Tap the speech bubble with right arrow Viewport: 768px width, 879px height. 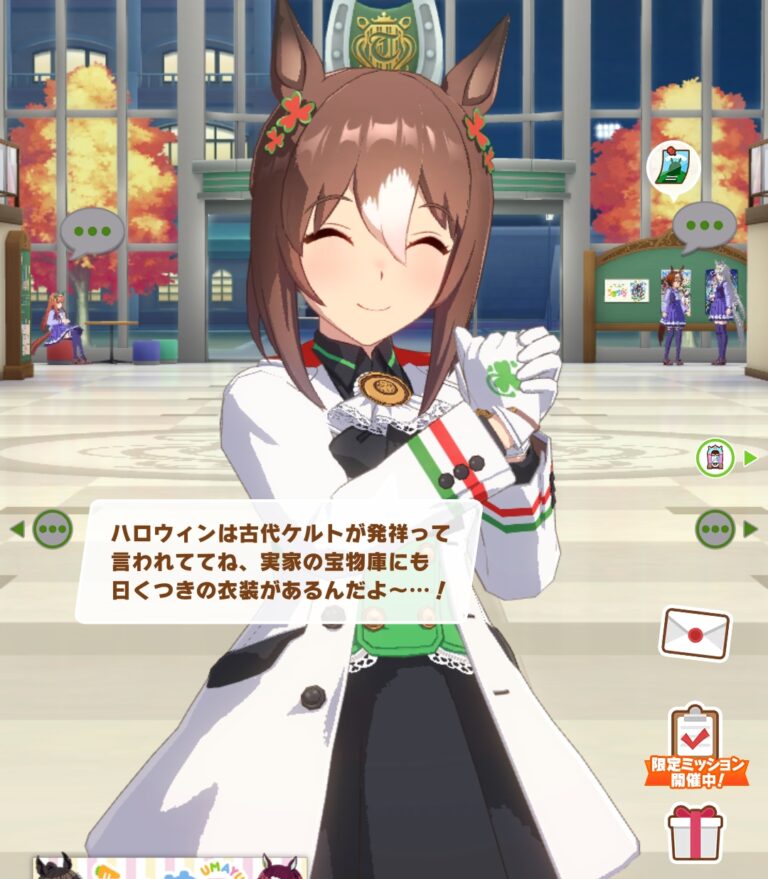pyautogui.click(x=715, y=528)
